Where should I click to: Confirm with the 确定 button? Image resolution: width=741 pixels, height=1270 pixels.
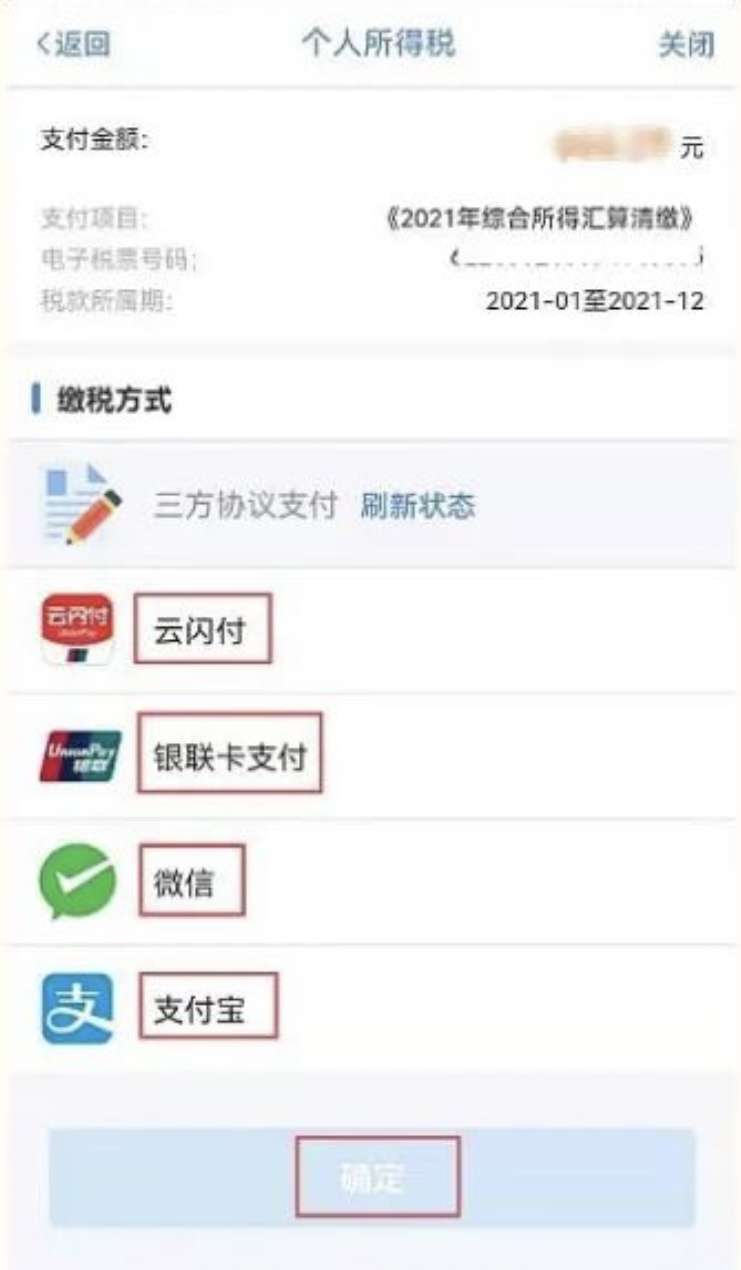[x=372, y=1178]
